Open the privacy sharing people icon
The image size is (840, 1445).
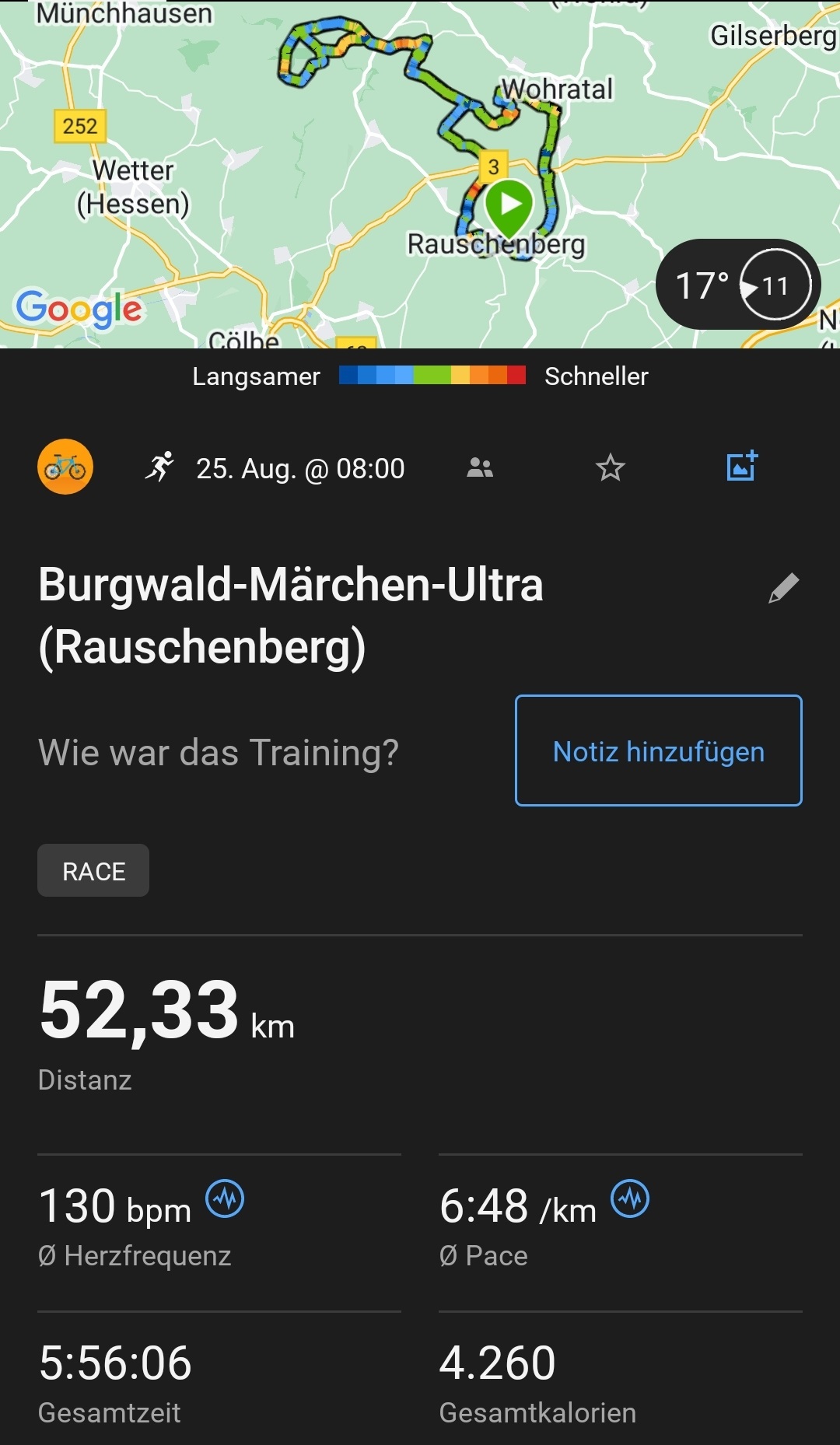pos(480,467)
